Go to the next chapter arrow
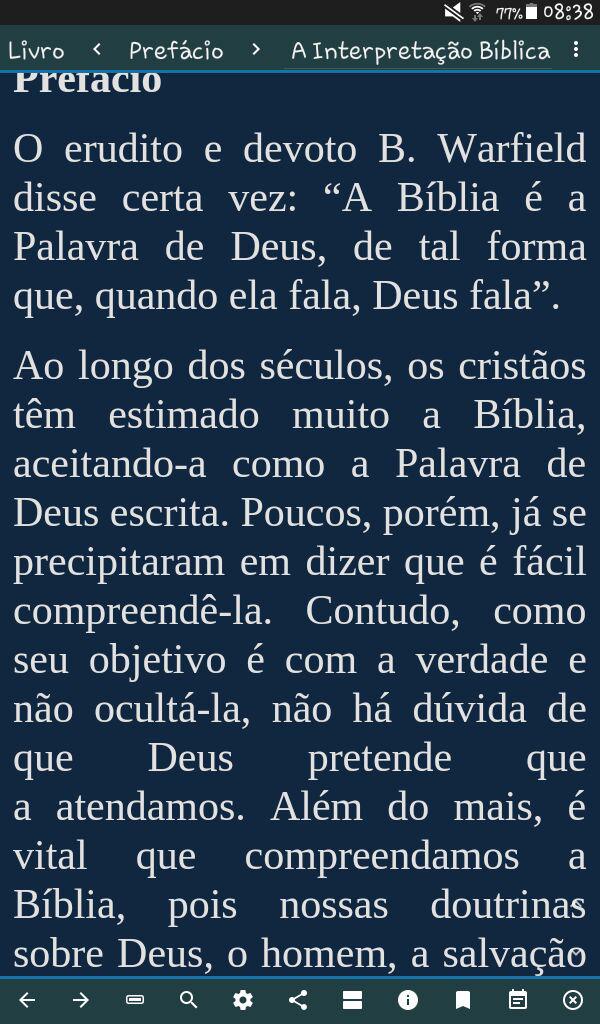Image resolution: width=600 pixels, height=1024 pixels. [x=256, y=49]
